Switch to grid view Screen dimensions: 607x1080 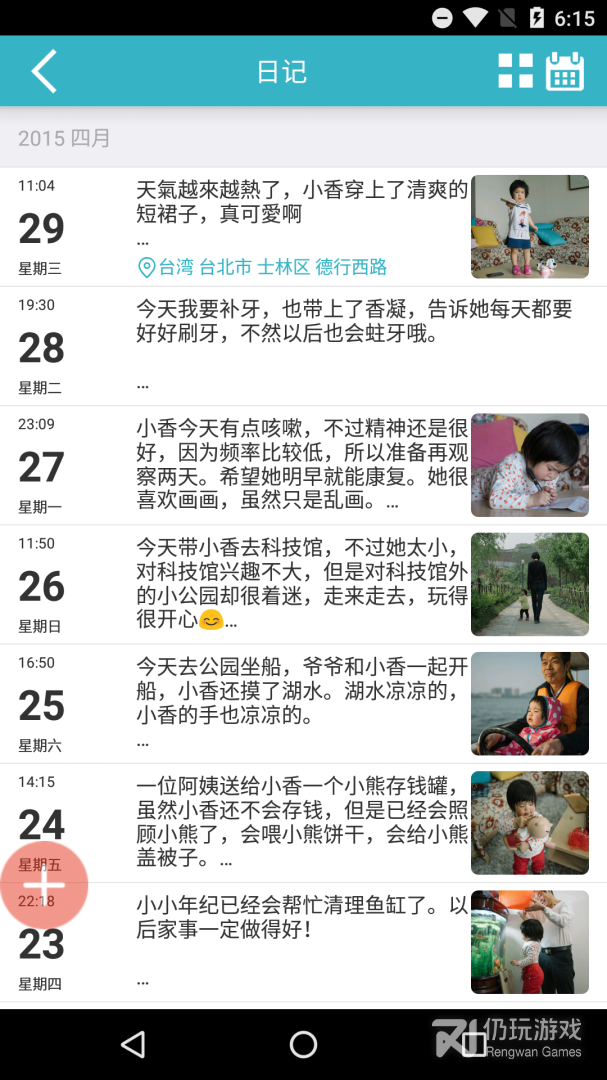(516, 71)
